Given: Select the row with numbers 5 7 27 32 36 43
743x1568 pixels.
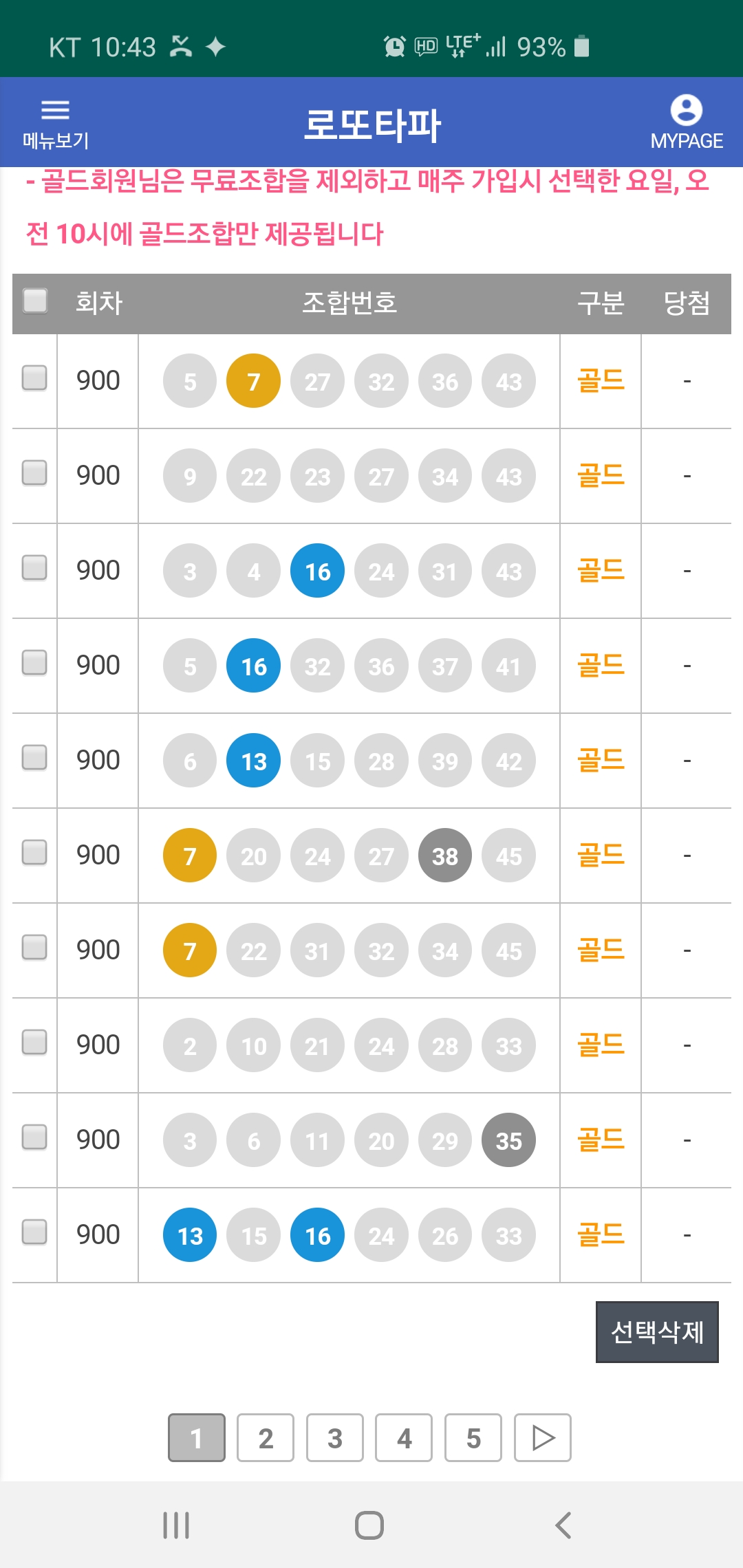Looking at the screenshot, I should pos(34,378).
